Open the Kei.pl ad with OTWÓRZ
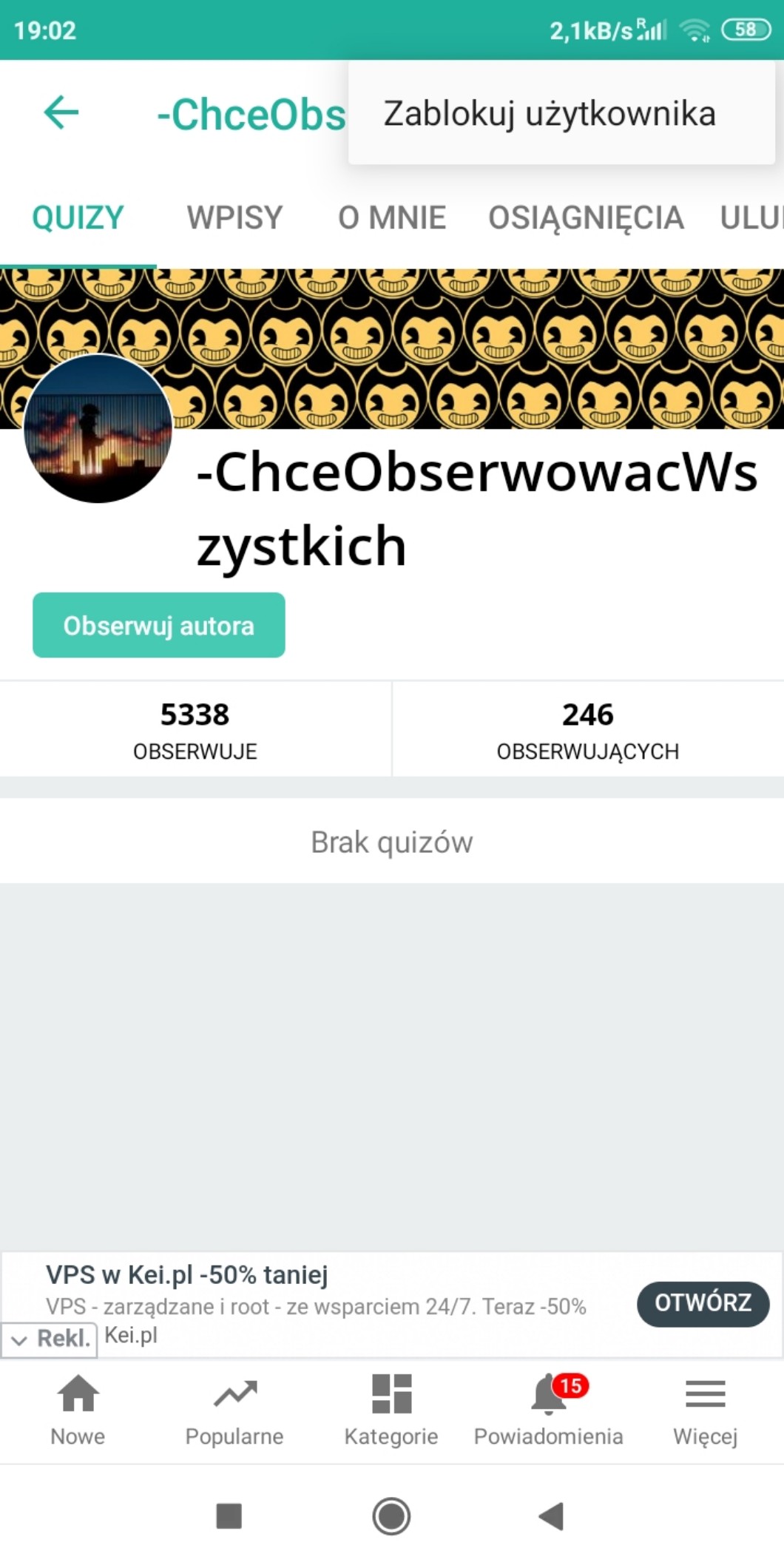This screenshot has width=784, height=1568. tap(703, 1303)
